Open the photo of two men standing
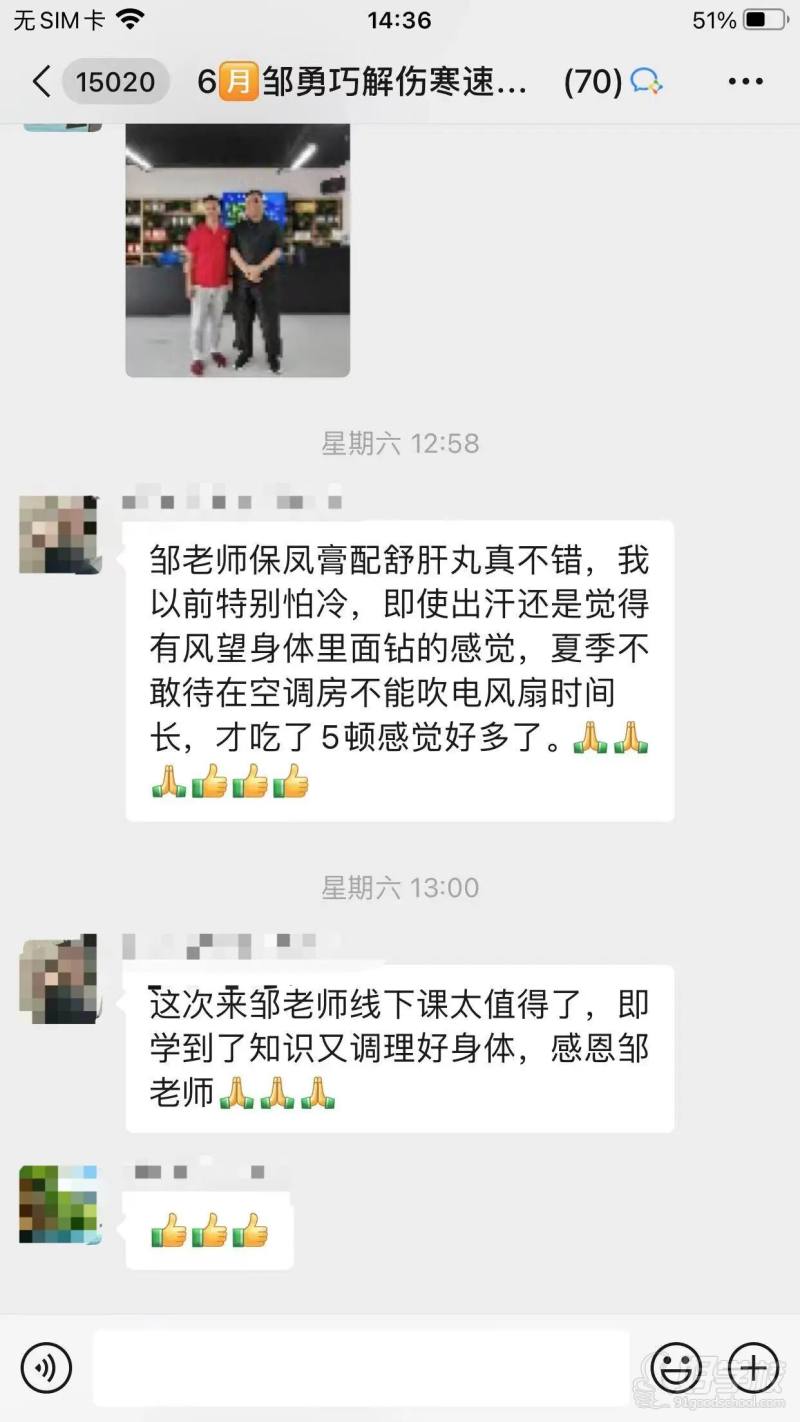The width and height of the screenshot is (800, 1422). point(237,250)
